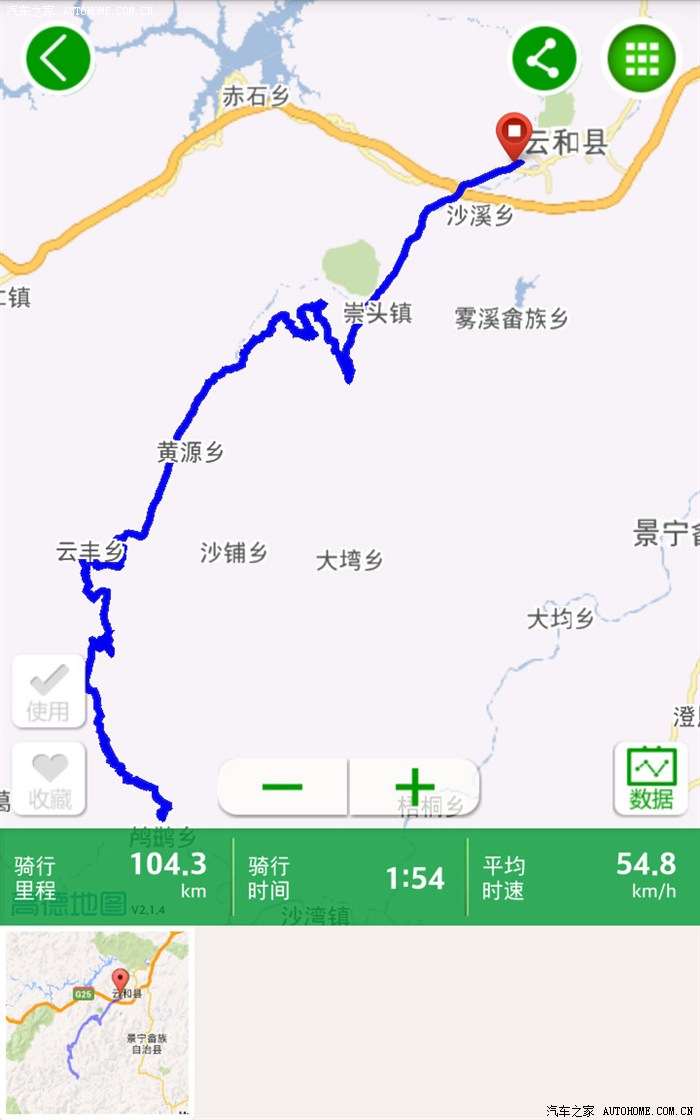
Task: Tap the 使用 checkmark button
Action: click(x=48, y=691)
